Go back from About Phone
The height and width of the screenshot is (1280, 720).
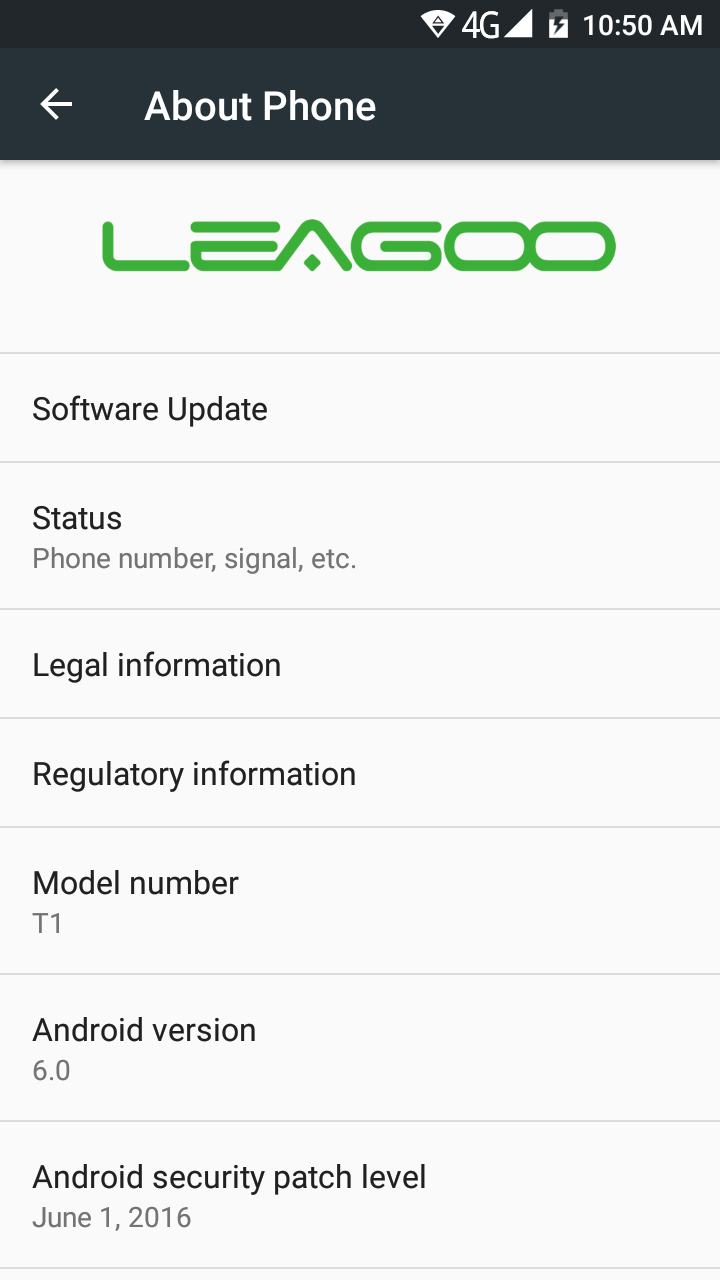coord(56,105)
